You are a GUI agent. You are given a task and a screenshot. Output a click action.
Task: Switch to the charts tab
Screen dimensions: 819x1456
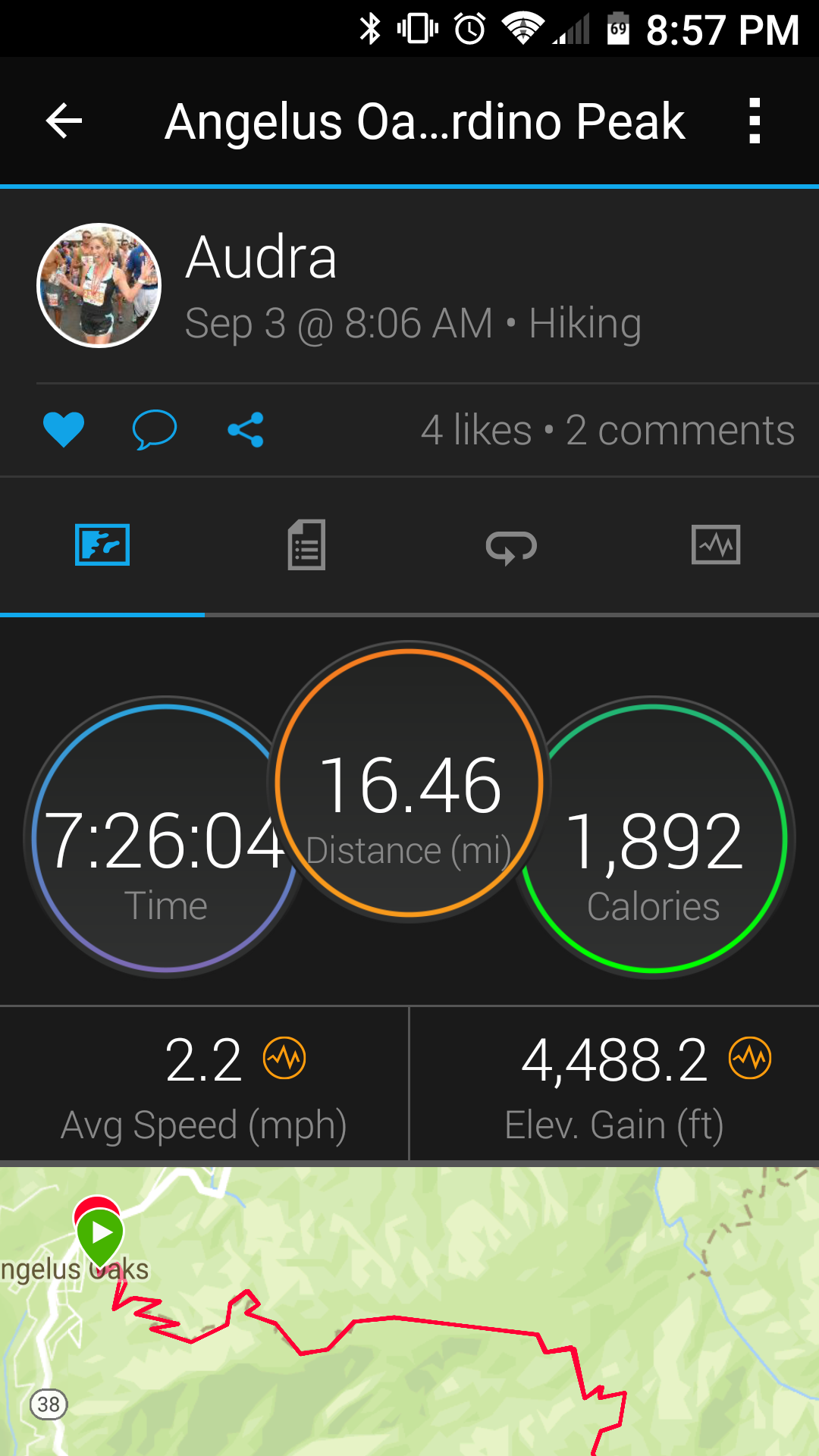pos(716,545)
